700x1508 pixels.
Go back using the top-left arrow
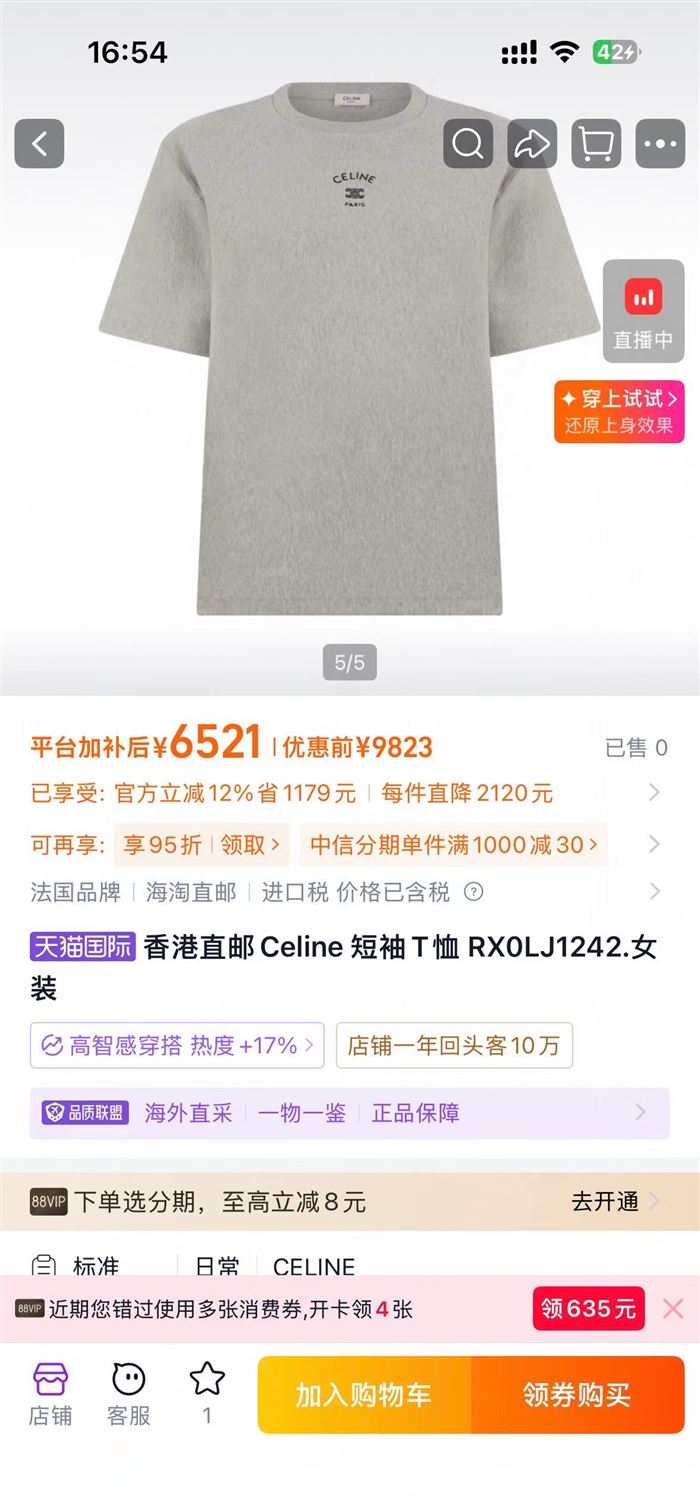pyautogui.click(x=39, y=144)
